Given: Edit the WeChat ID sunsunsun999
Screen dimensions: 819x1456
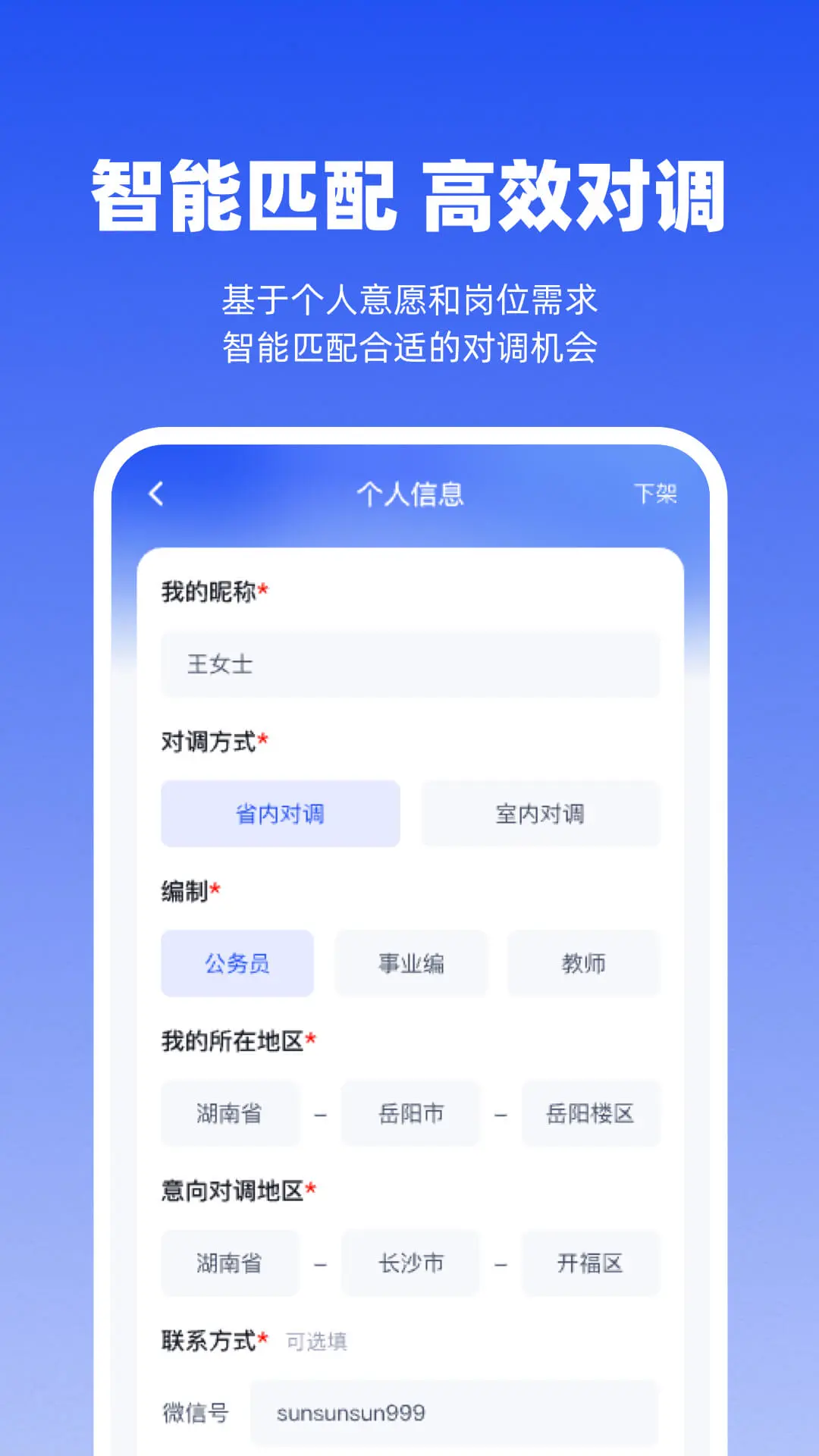Looking at the screenshot, I should (456, 1412).
